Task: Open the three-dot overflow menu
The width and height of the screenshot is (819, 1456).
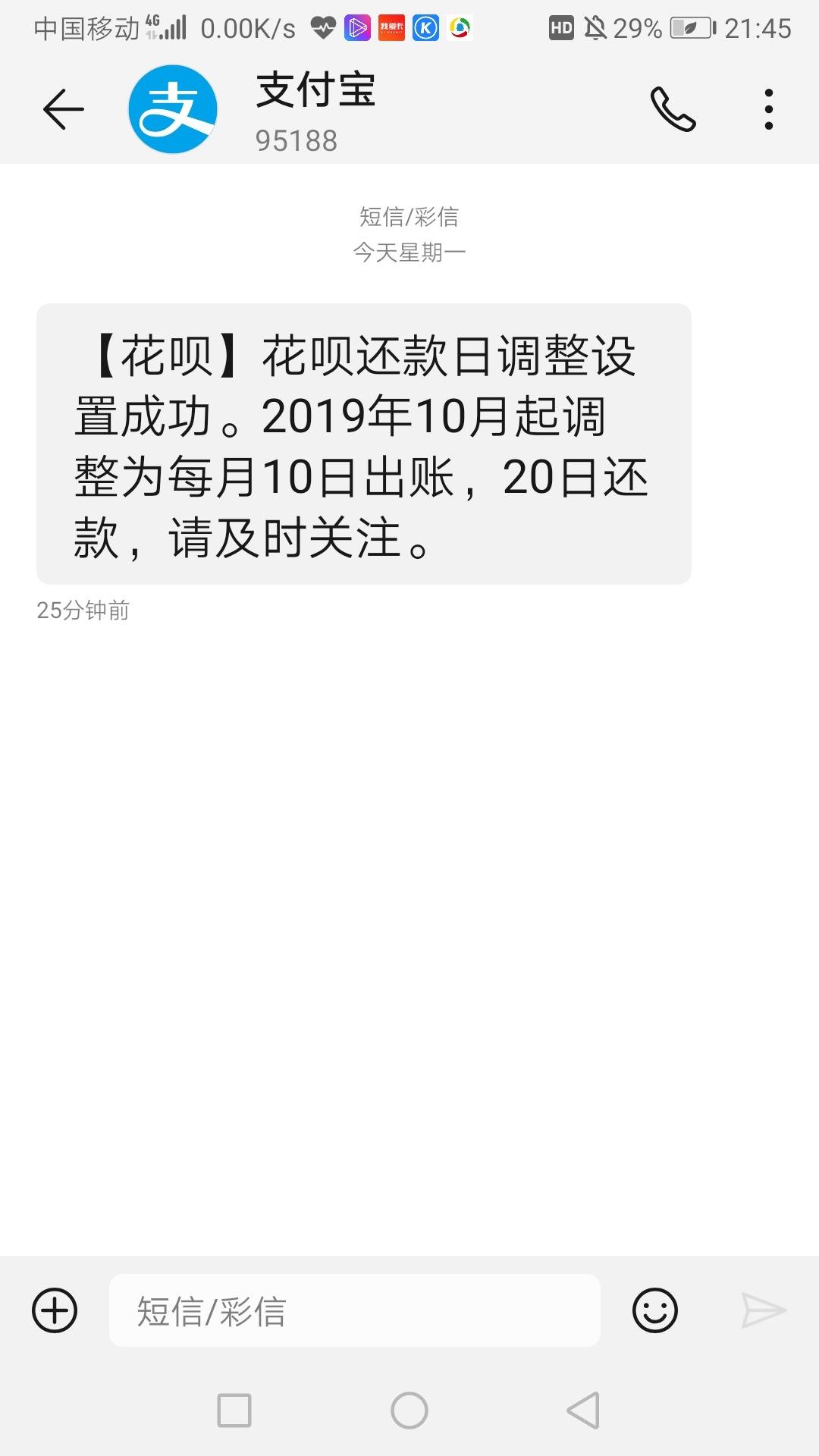Action: pos(768,109)
